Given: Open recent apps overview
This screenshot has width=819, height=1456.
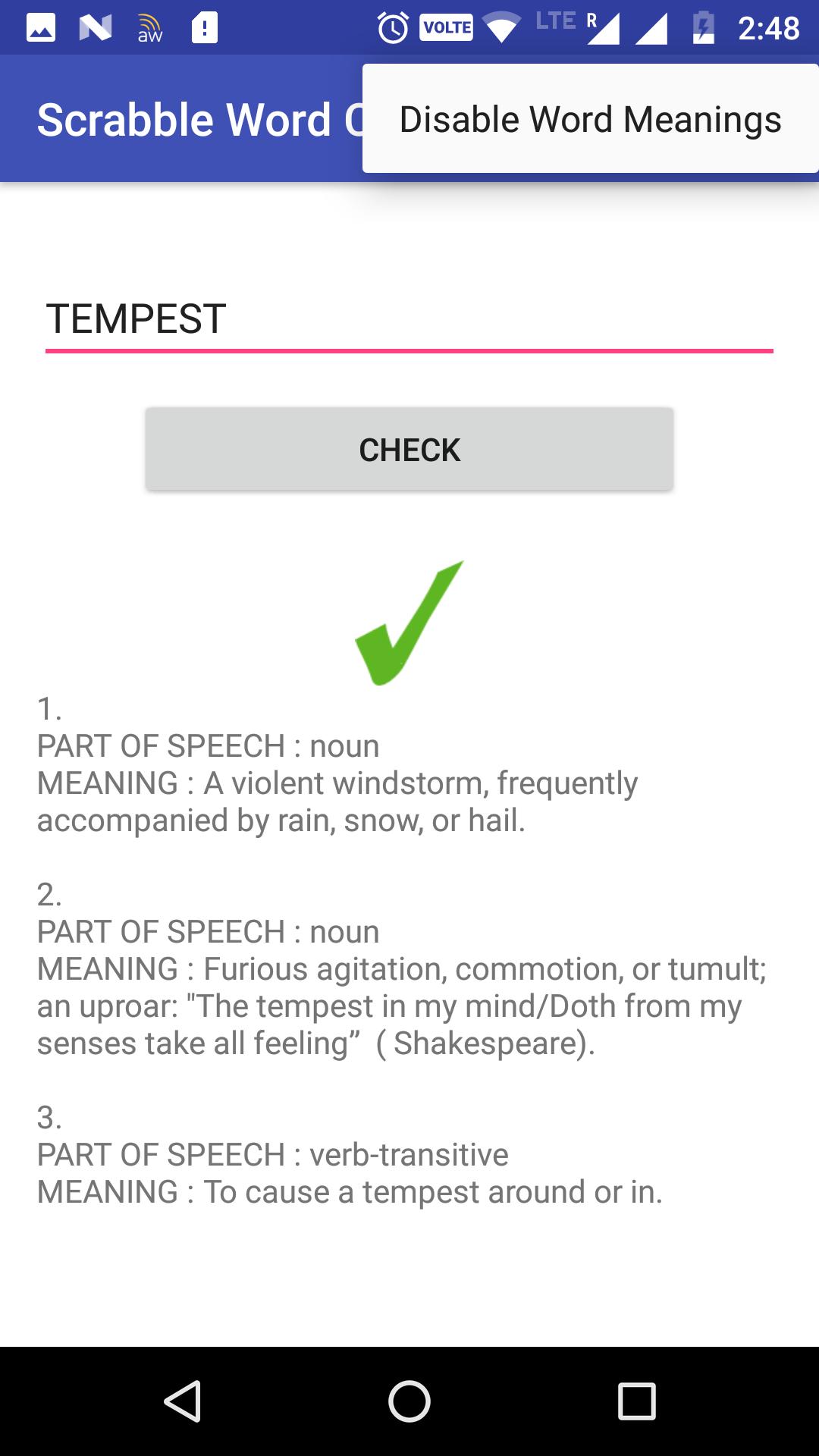Looking at the screenshot, I should (x=636, y=1401).
